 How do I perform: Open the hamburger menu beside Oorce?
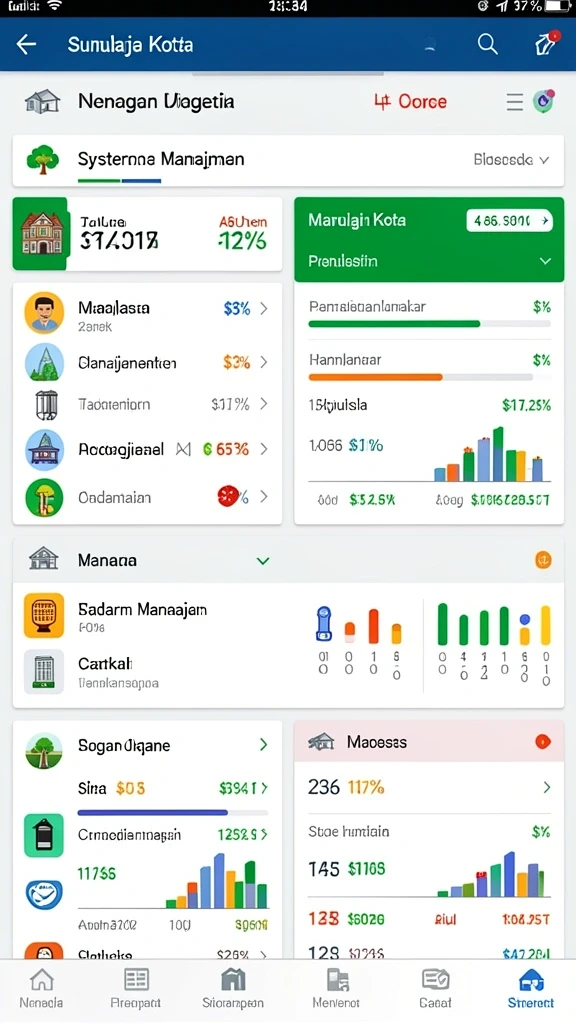click(515, 102)
